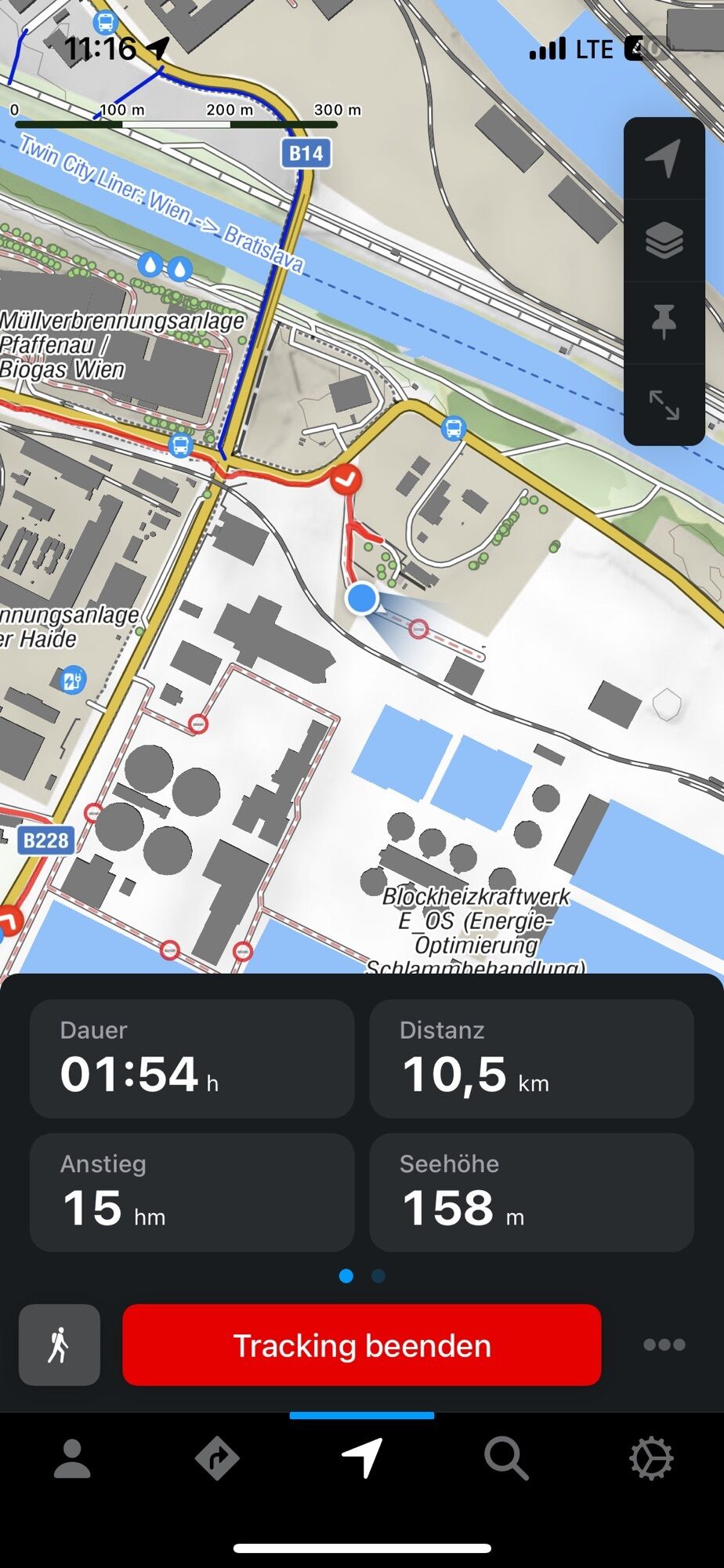Open the Dauer statistics tile

192,1058
